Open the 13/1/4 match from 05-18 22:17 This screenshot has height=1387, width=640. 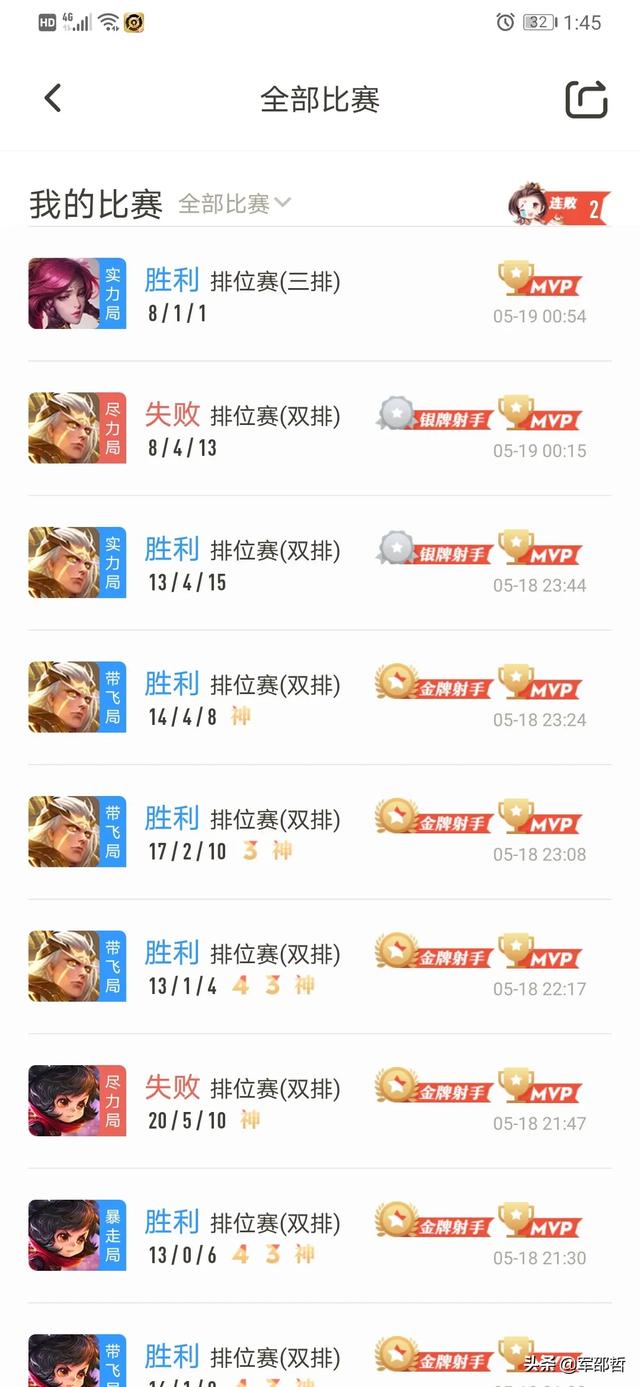click(x=320, y=966)
